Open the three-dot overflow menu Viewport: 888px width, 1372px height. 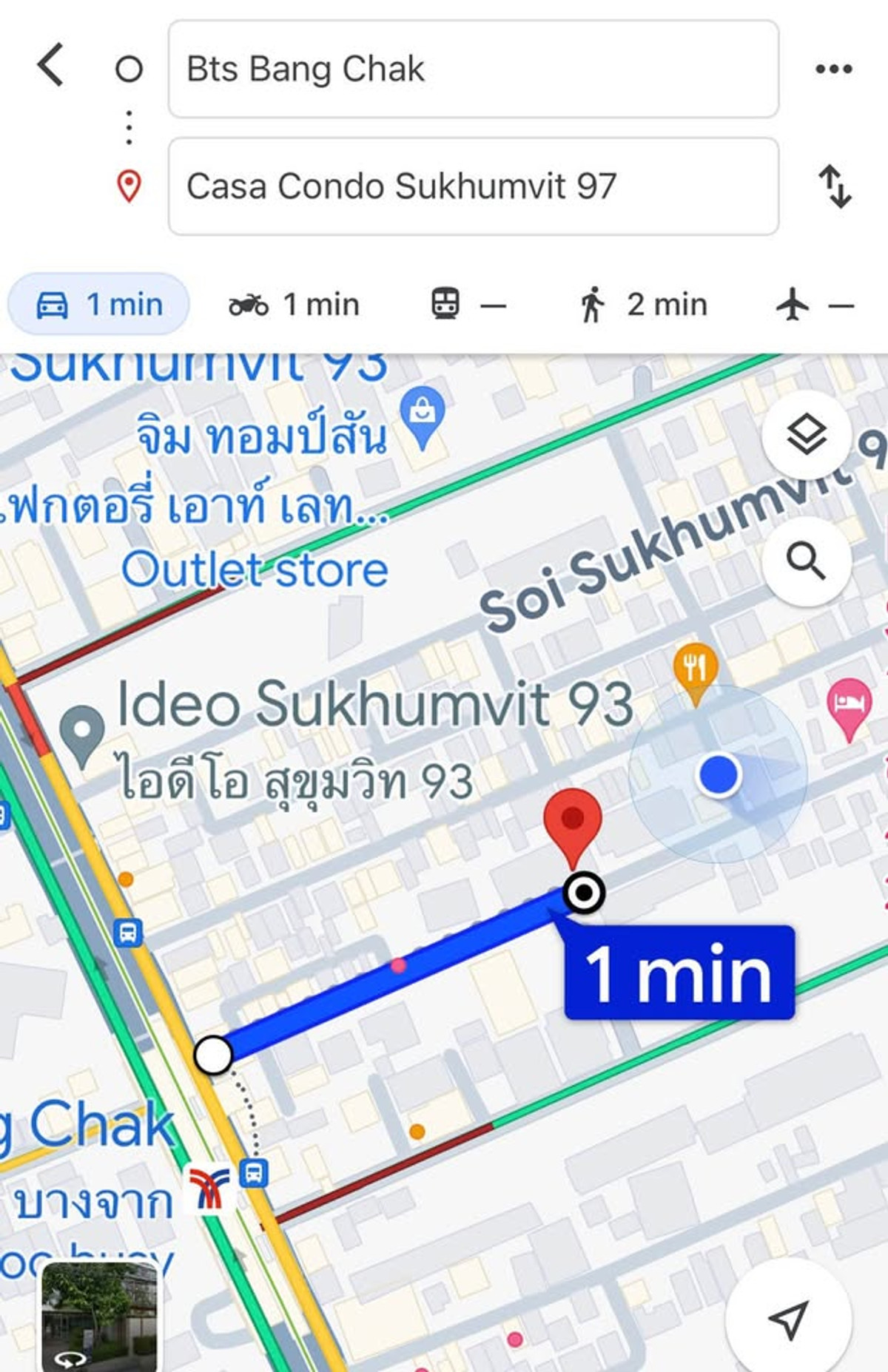click(x=833, y=69)
